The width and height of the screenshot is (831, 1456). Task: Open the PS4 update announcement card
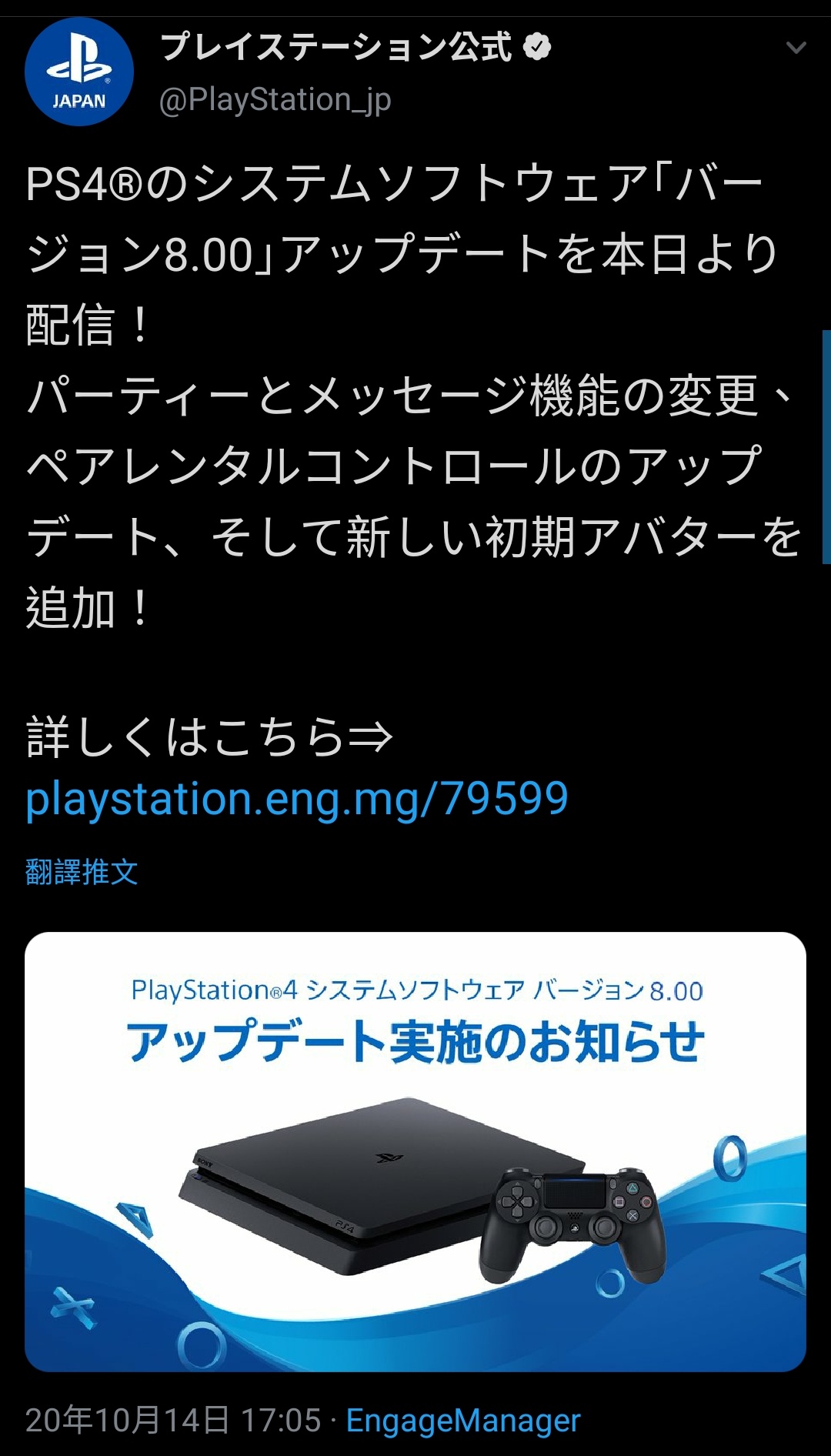pyautogui.click(x=415, y=1151)
